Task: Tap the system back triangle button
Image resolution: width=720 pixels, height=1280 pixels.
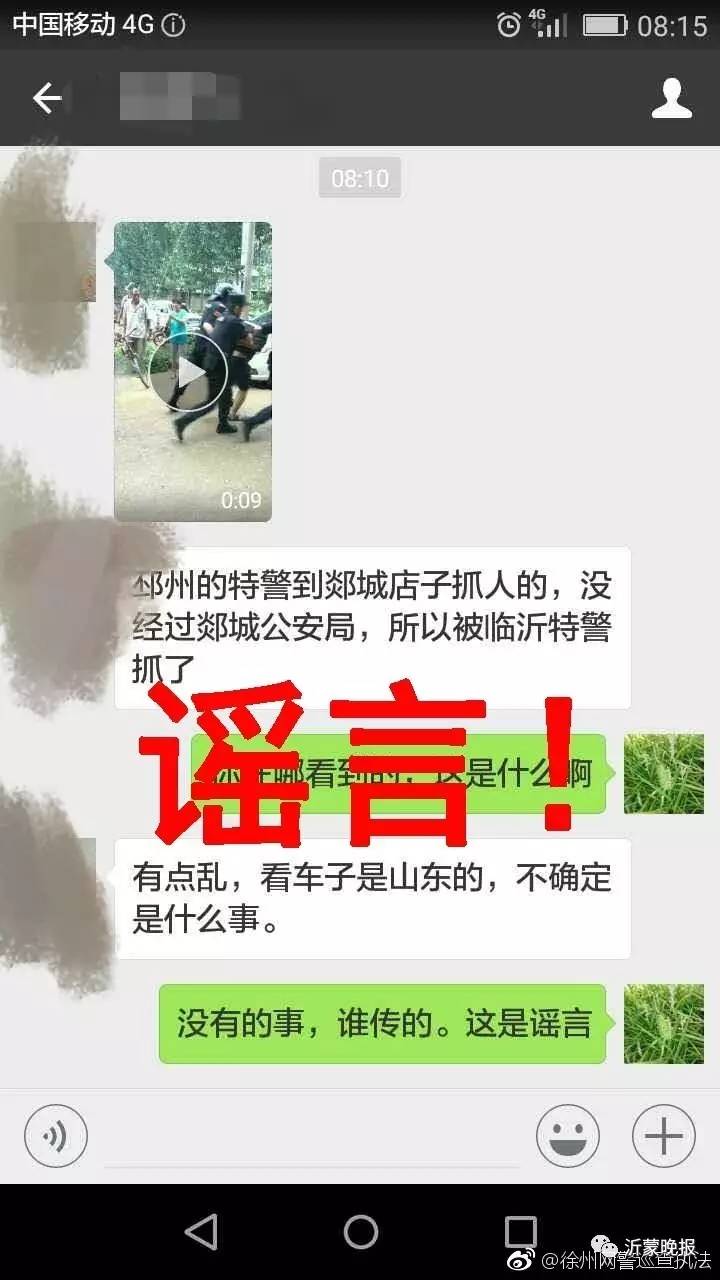Action: point(201,1231)
